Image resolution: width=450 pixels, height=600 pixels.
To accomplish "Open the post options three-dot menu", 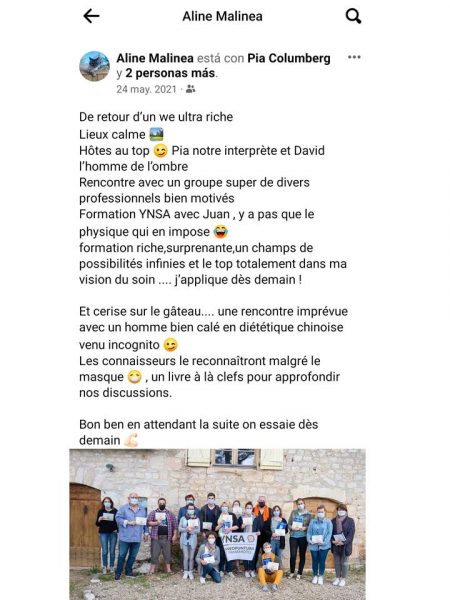I will tap(354, 57).
